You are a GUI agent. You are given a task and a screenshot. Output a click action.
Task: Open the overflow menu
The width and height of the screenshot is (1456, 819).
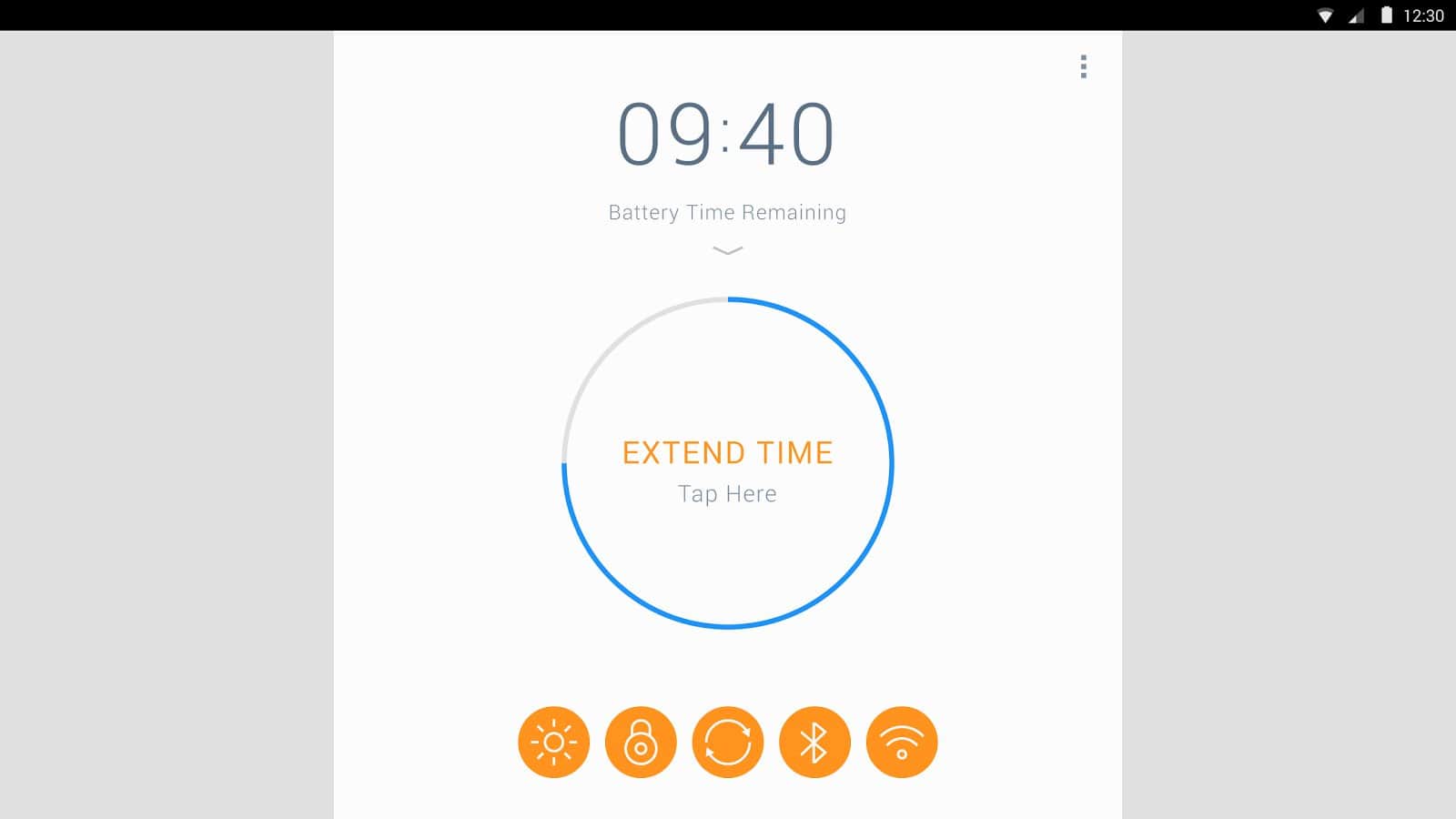(1083, 66)
